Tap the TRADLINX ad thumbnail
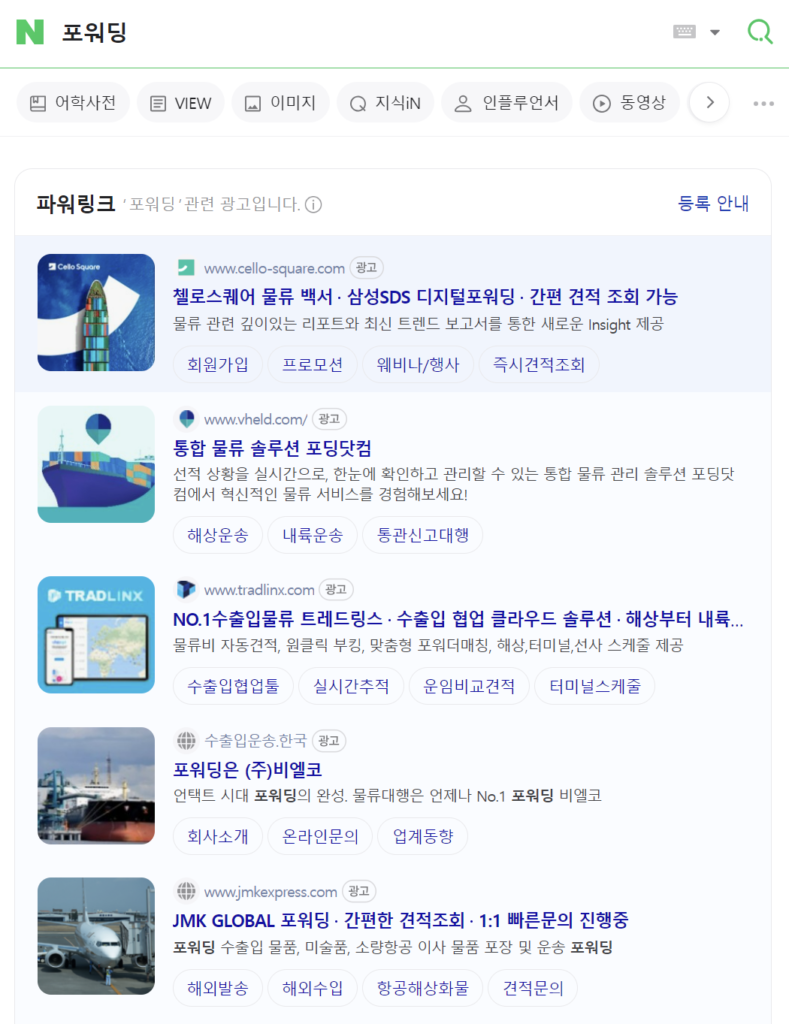This screenshot has height=1024, width=789. (x=96, y=635)
